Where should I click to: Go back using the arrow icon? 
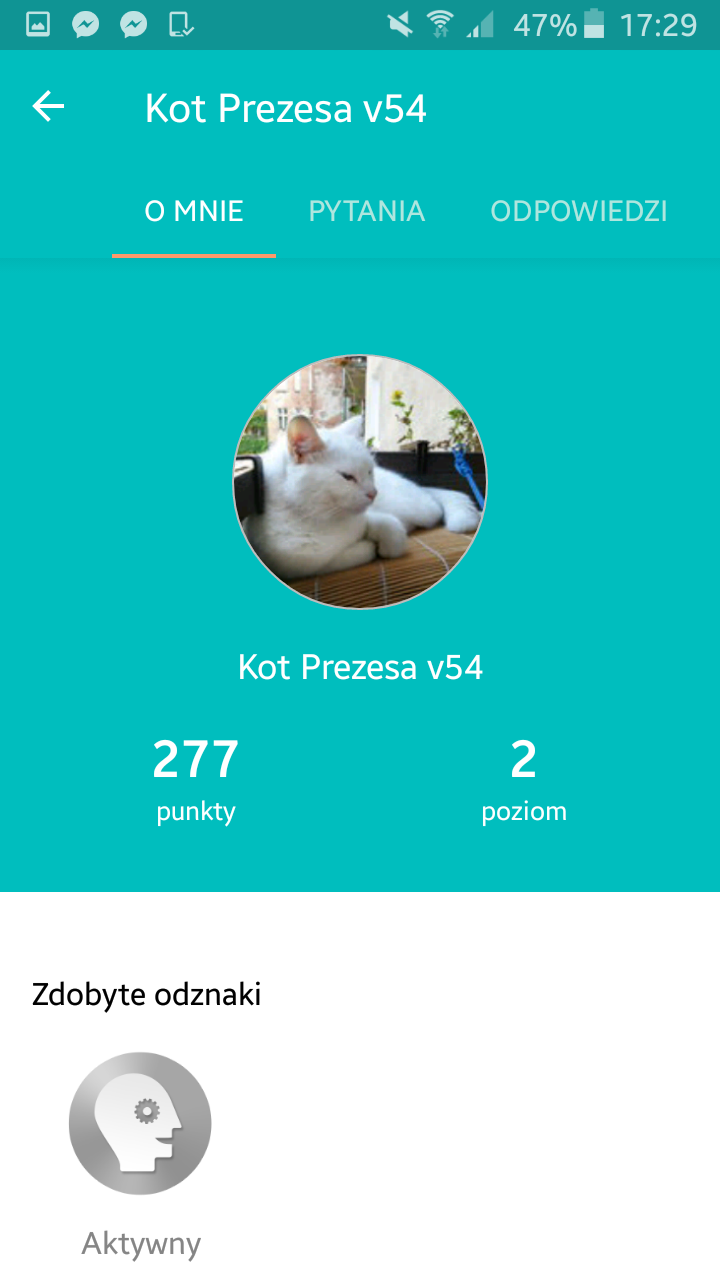(48, 107)
